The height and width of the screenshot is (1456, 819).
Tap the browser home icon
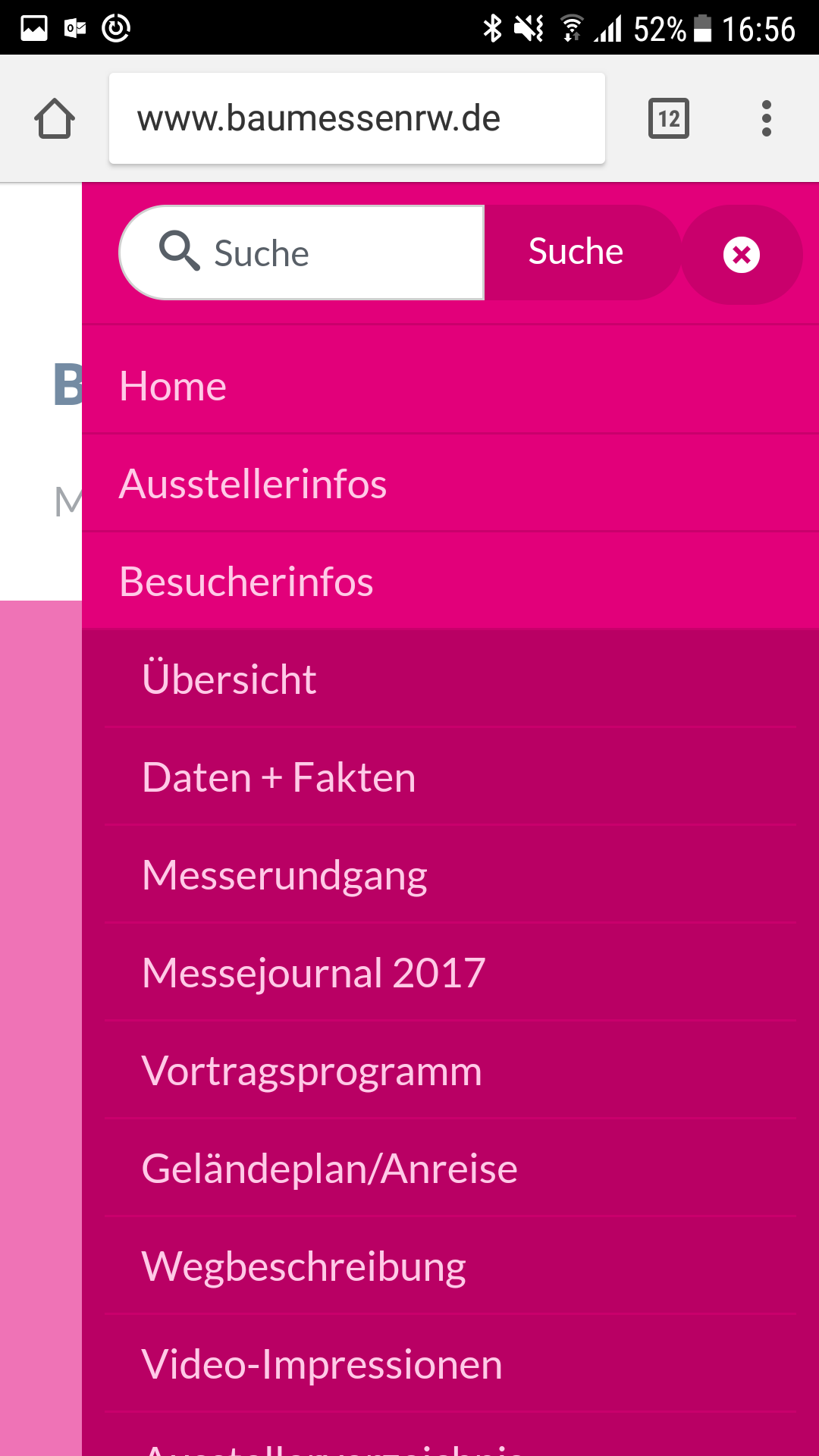pyautogui.click(x=55, y=119)
